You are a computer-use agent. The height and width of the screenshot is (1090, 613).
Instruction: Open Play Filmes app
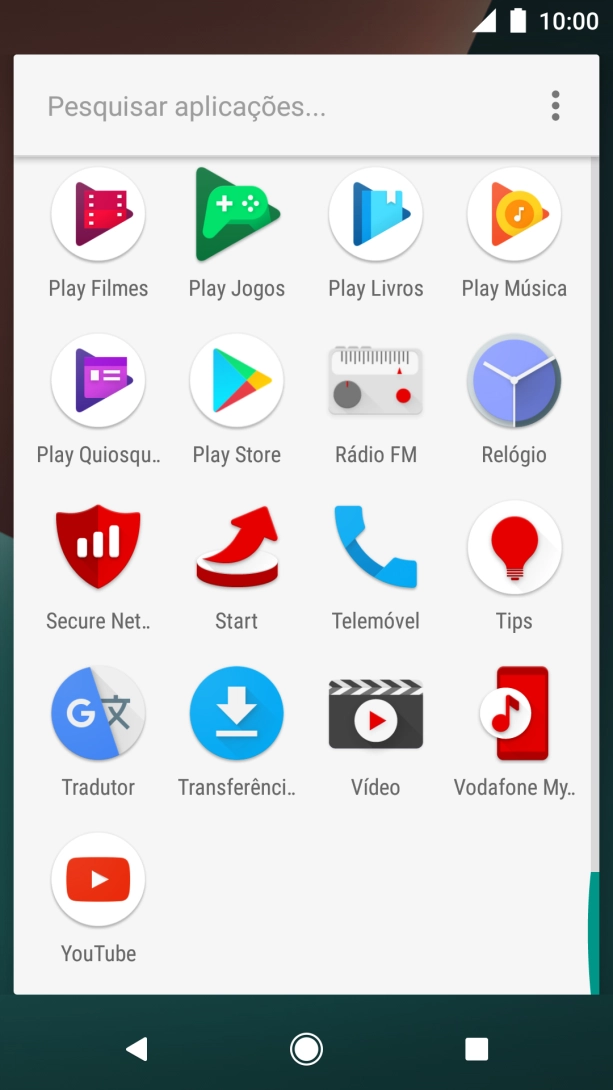click(98, 215)
